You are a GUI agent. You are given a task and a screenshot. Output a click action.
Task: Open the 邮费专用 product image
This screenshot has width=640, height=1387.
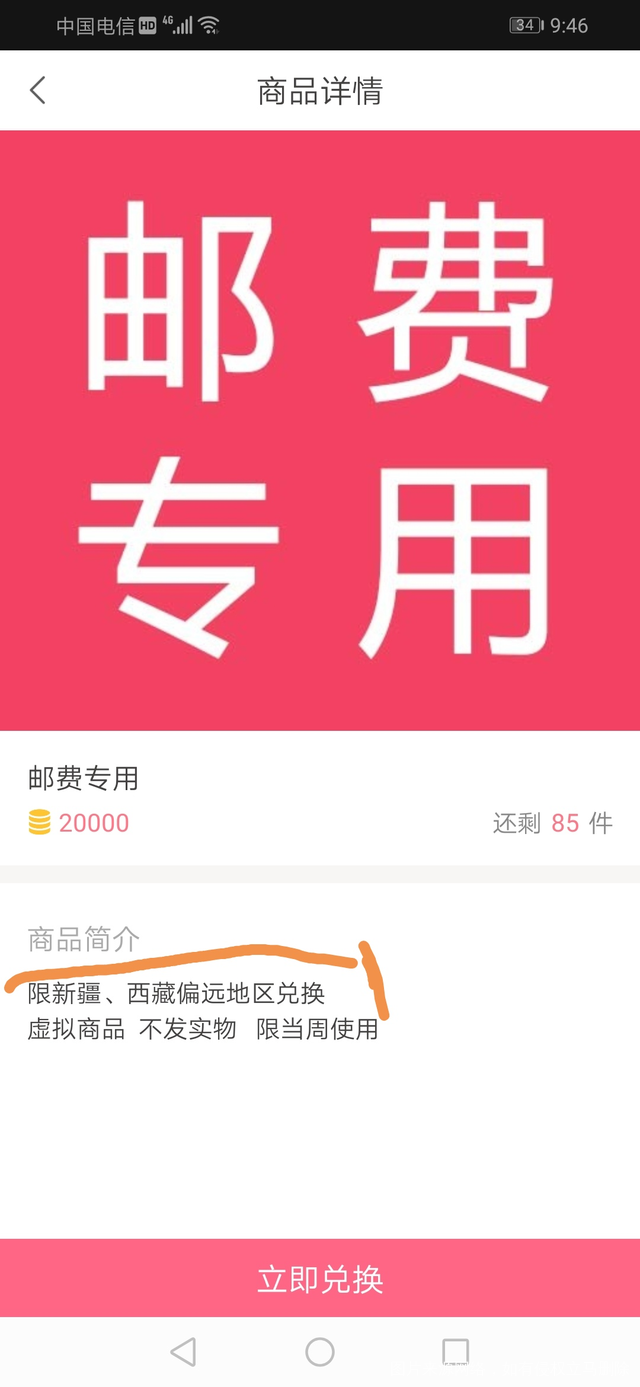point(320,430)
